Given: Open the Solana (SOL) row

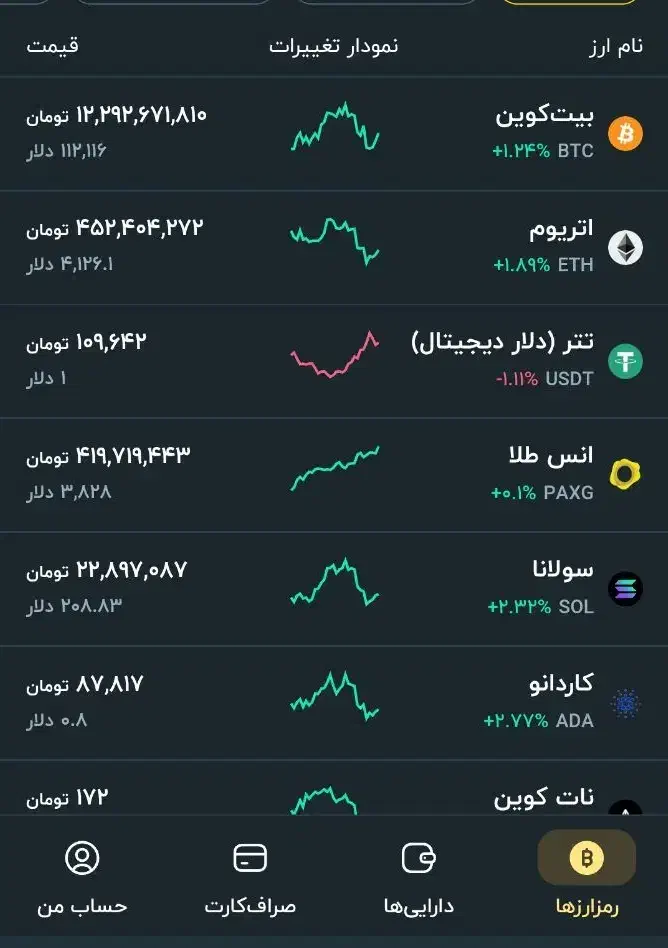Looking at the screenshot, I should [x=334, y=589].
